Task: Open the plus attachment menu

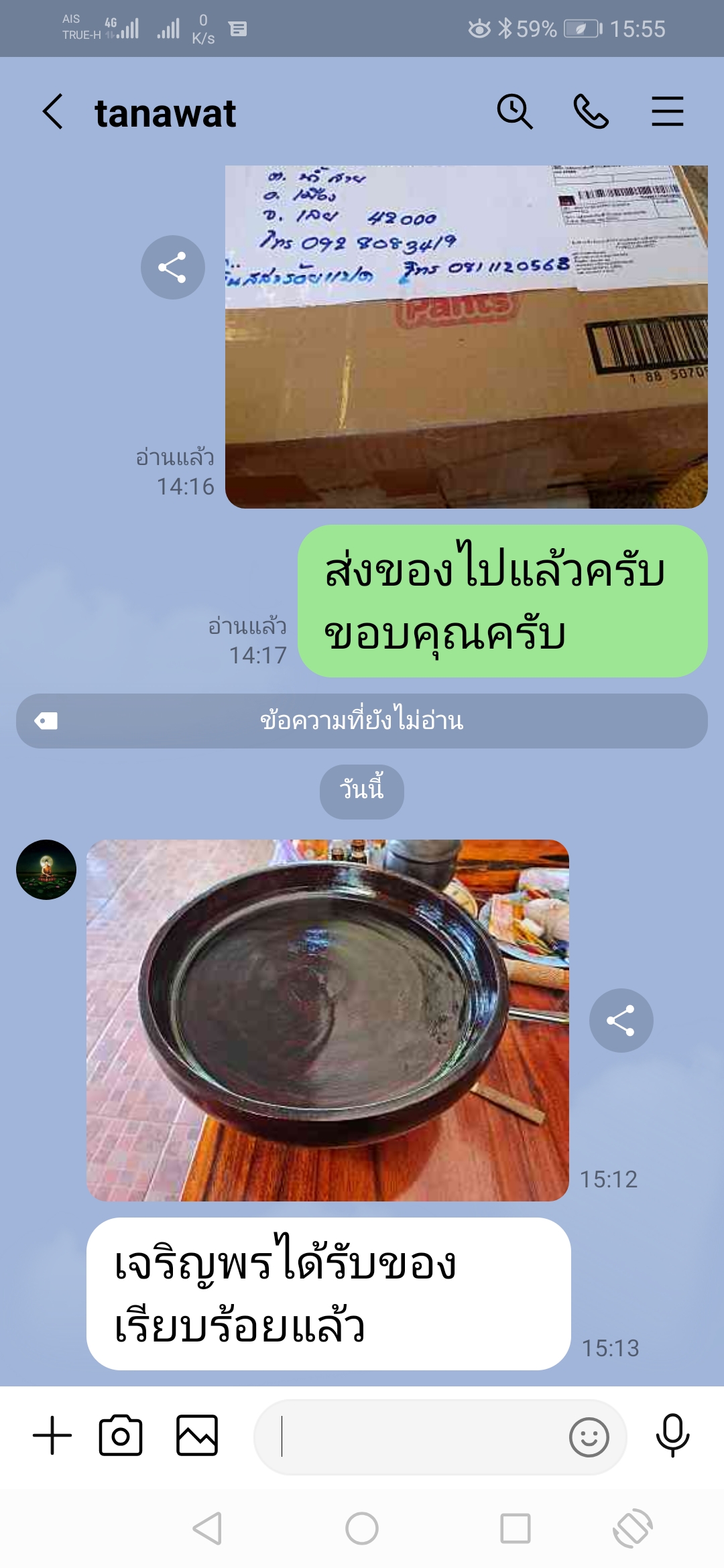Action: 52,1436
